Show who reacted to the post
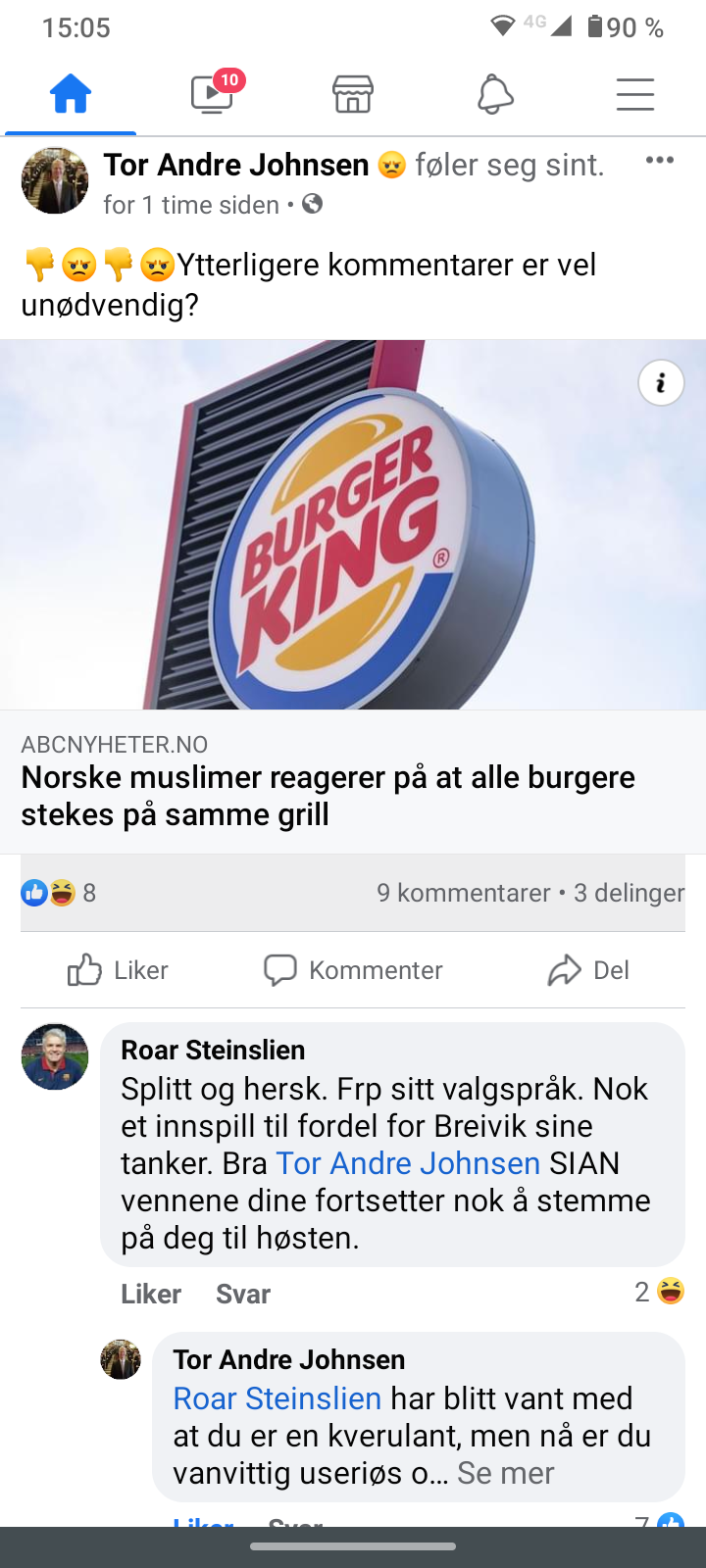The height and width of the screenshot is (1568, 706). tap(59, 893)
